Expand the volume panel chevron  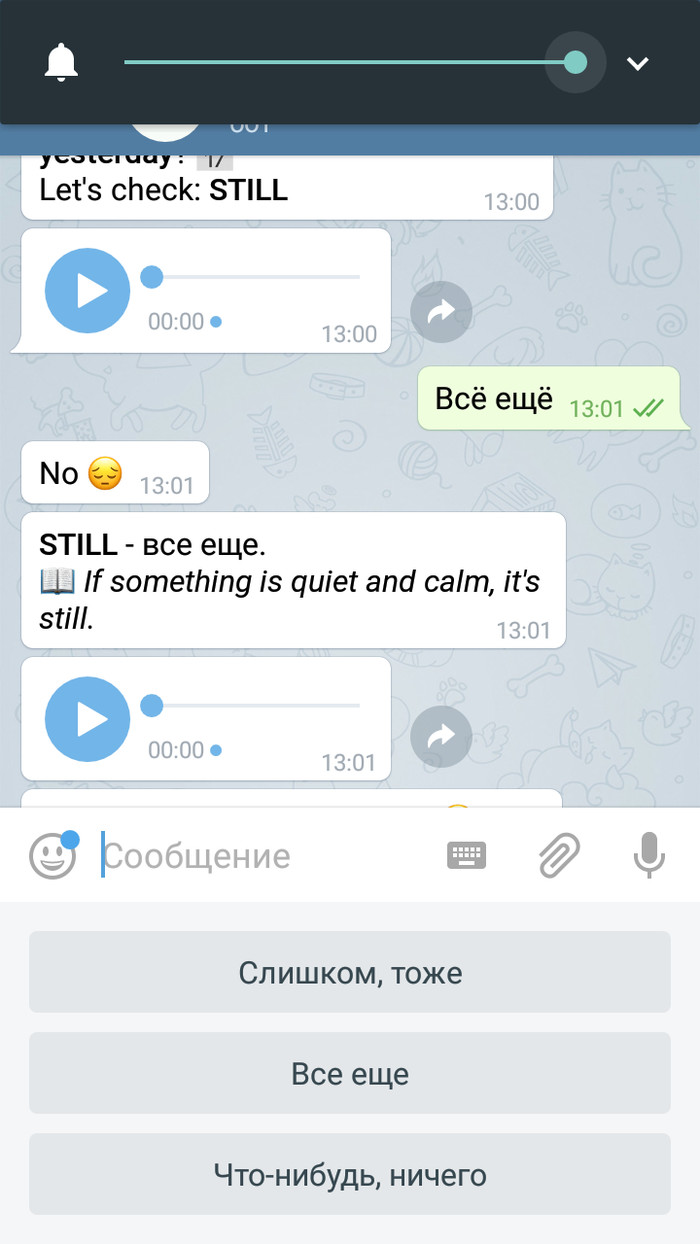coord(637,63)
